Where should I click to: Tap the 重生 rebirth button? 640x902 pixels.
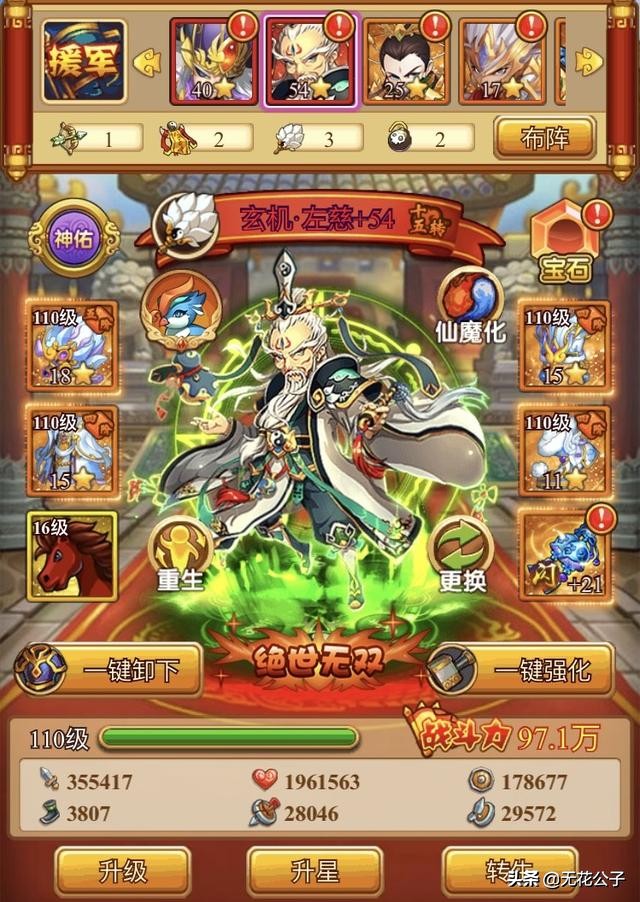181,556
